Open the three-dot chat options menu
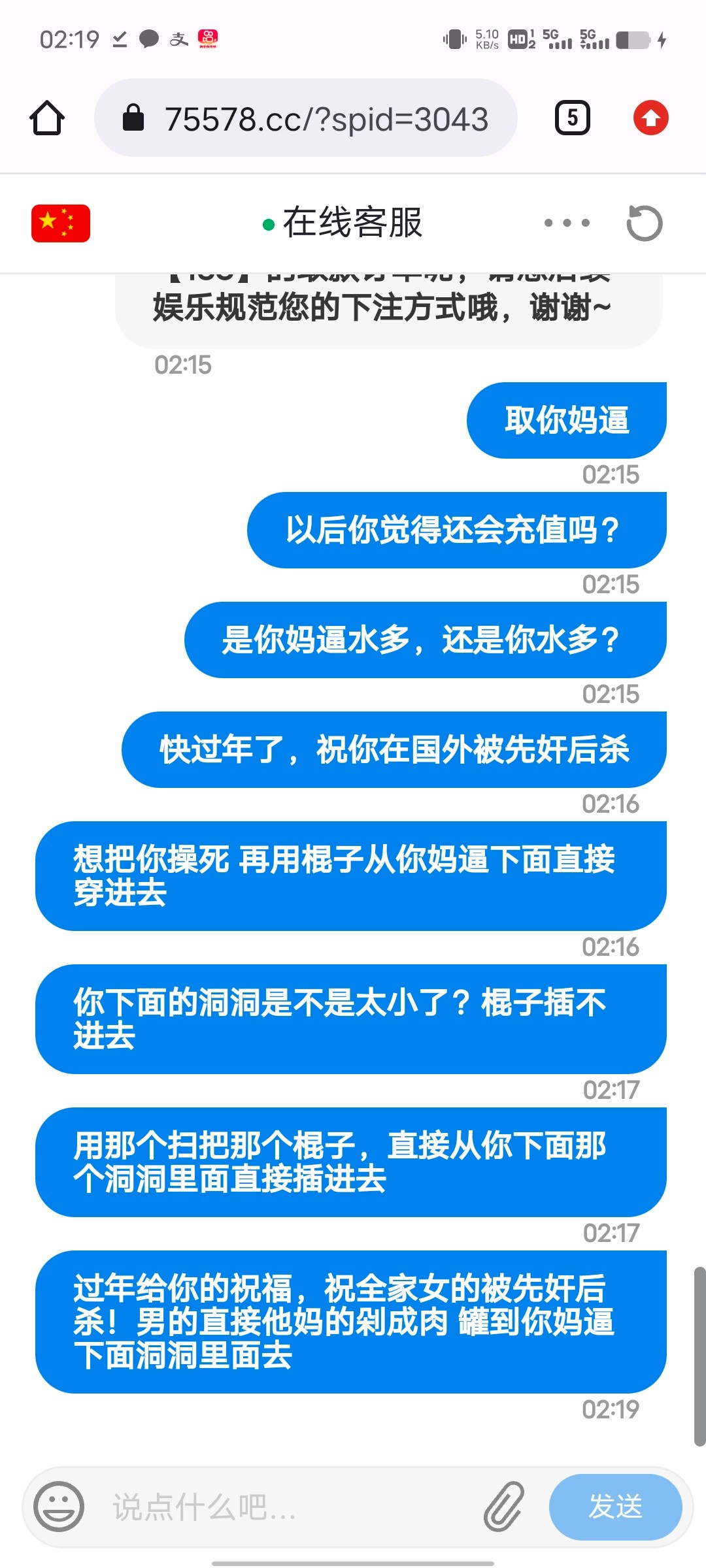 567,223
